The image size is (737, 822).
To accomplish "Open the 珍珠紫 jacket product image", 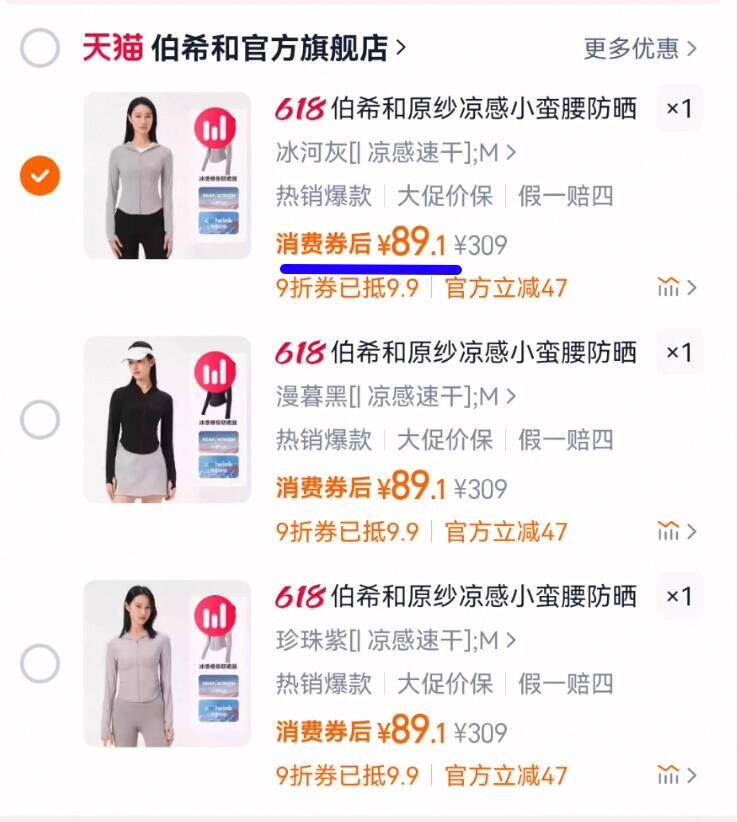I will (x=167, y=664).
